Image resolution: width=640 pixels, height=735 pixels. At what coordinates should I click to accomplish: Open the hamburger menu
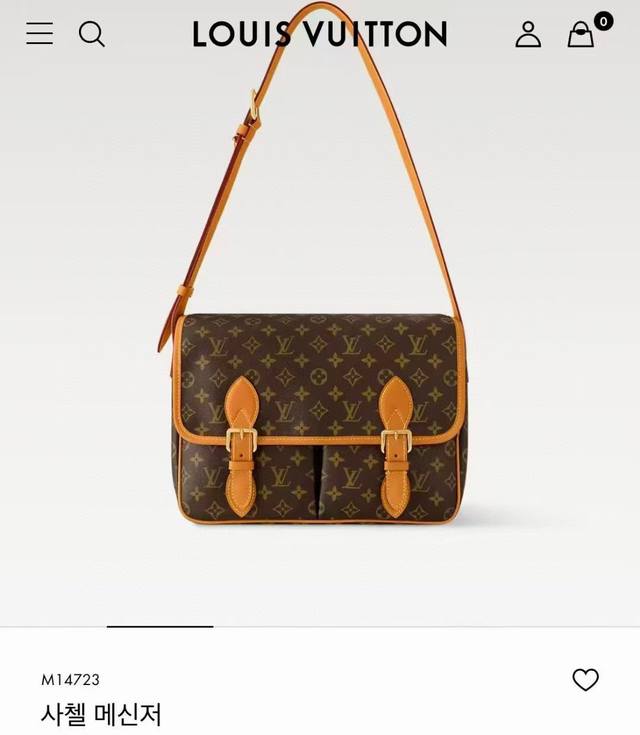[39, 34]
